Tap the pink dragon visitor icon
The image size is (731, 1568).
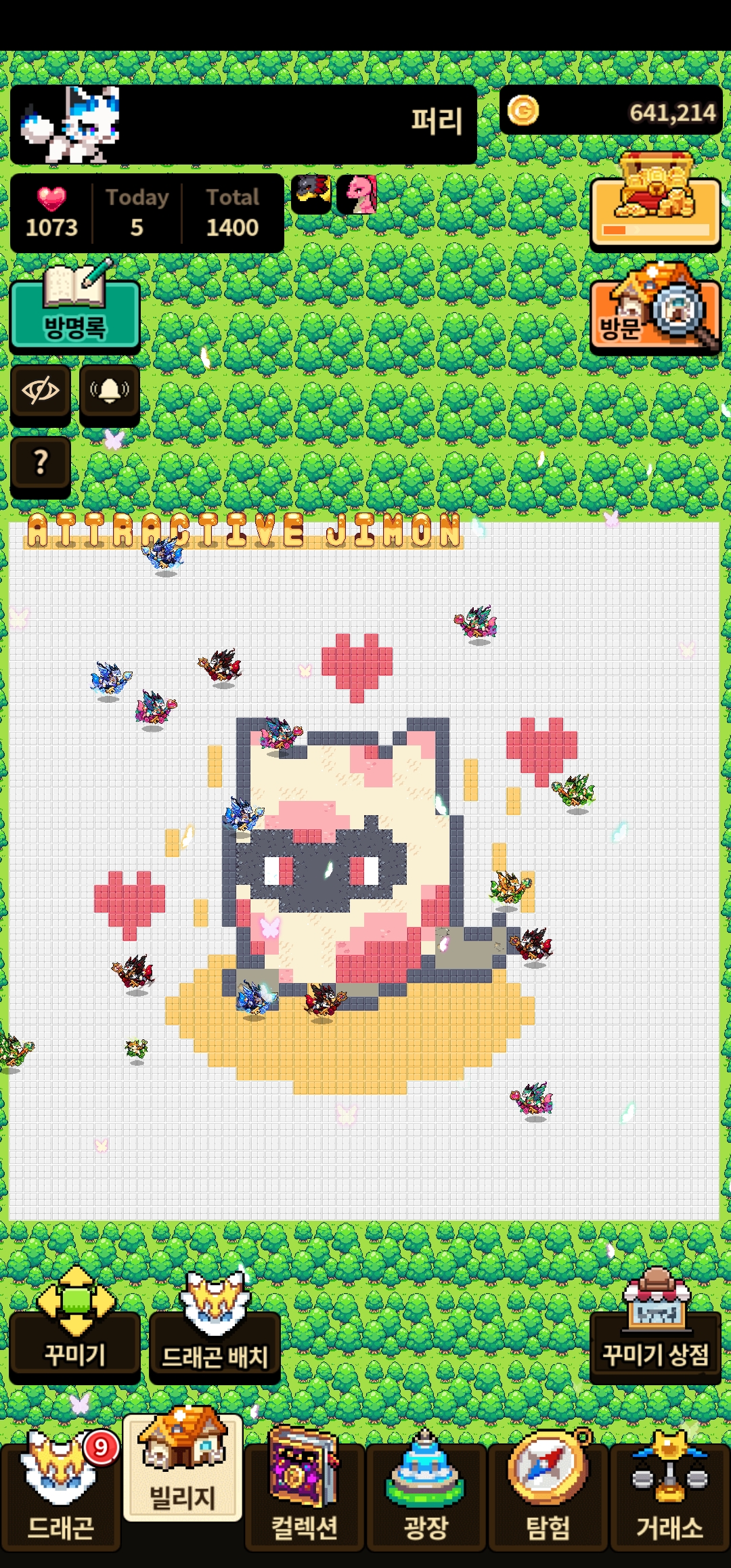(357, 194)
